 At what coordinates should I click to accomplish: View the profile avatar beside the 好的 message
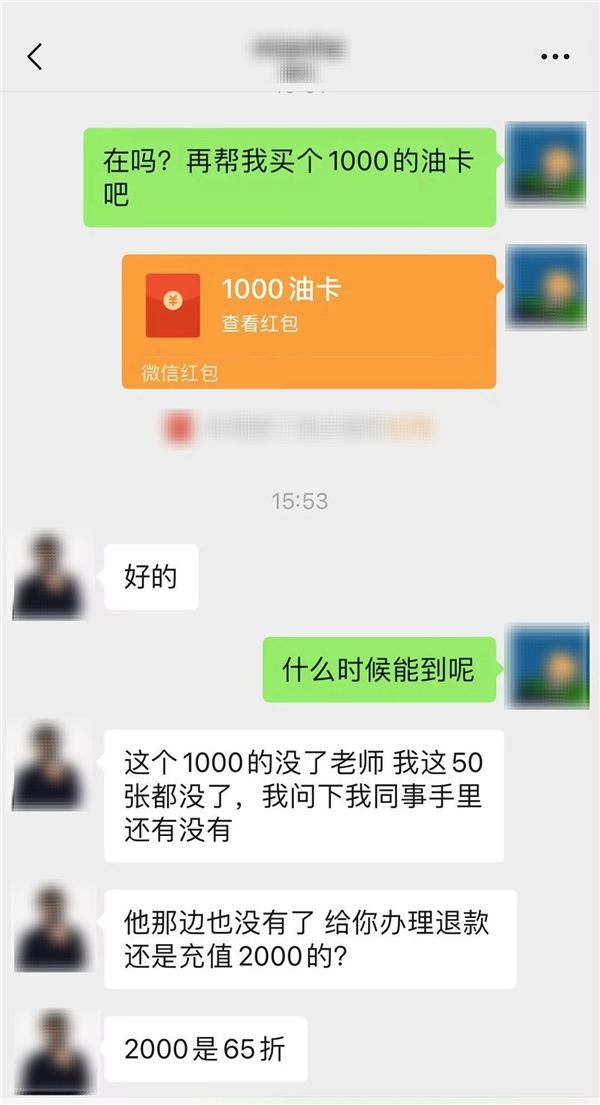[48, 577]
